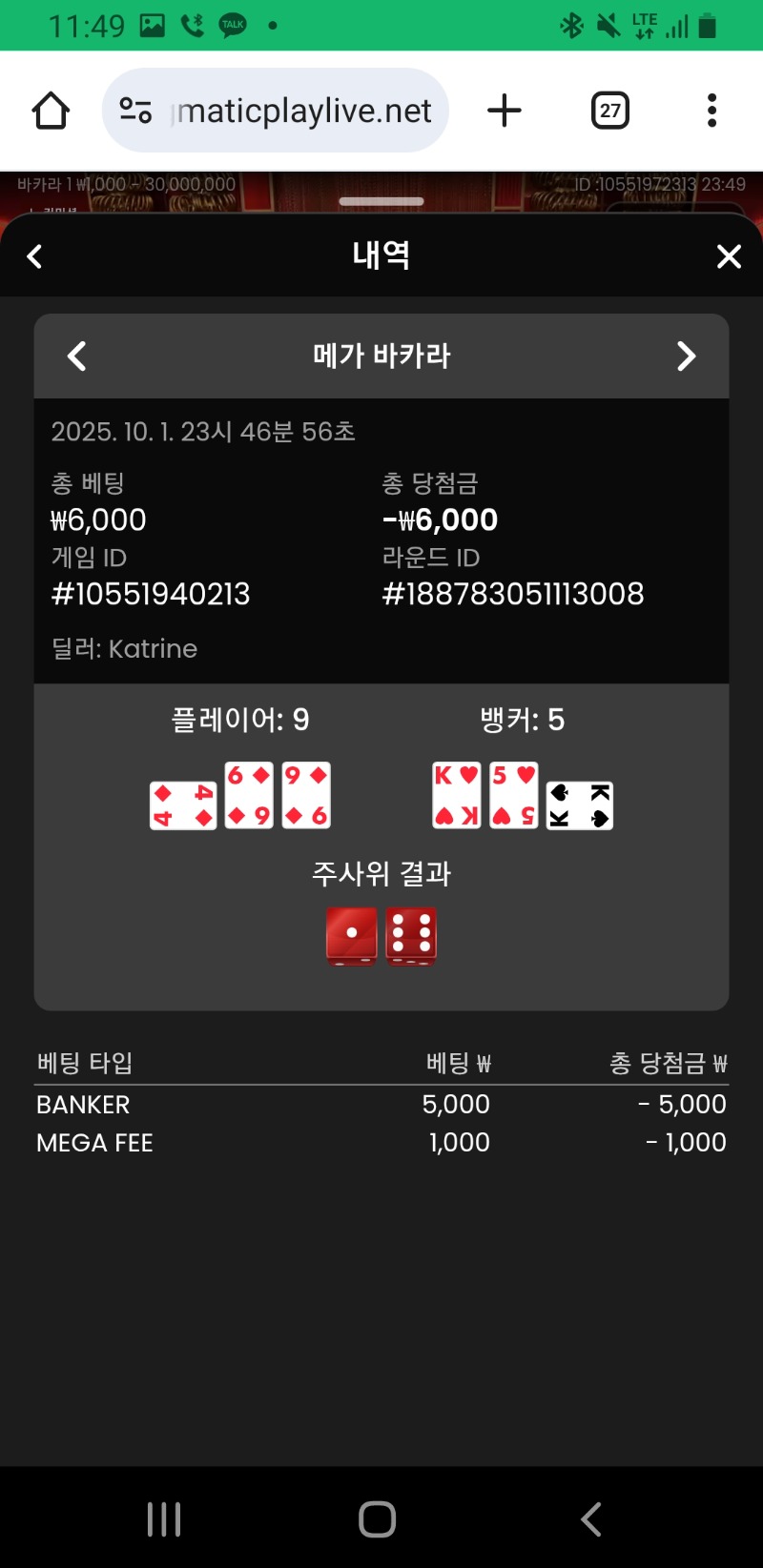
Task: View site information icon in address bar
Action: [x=135, y=111]
